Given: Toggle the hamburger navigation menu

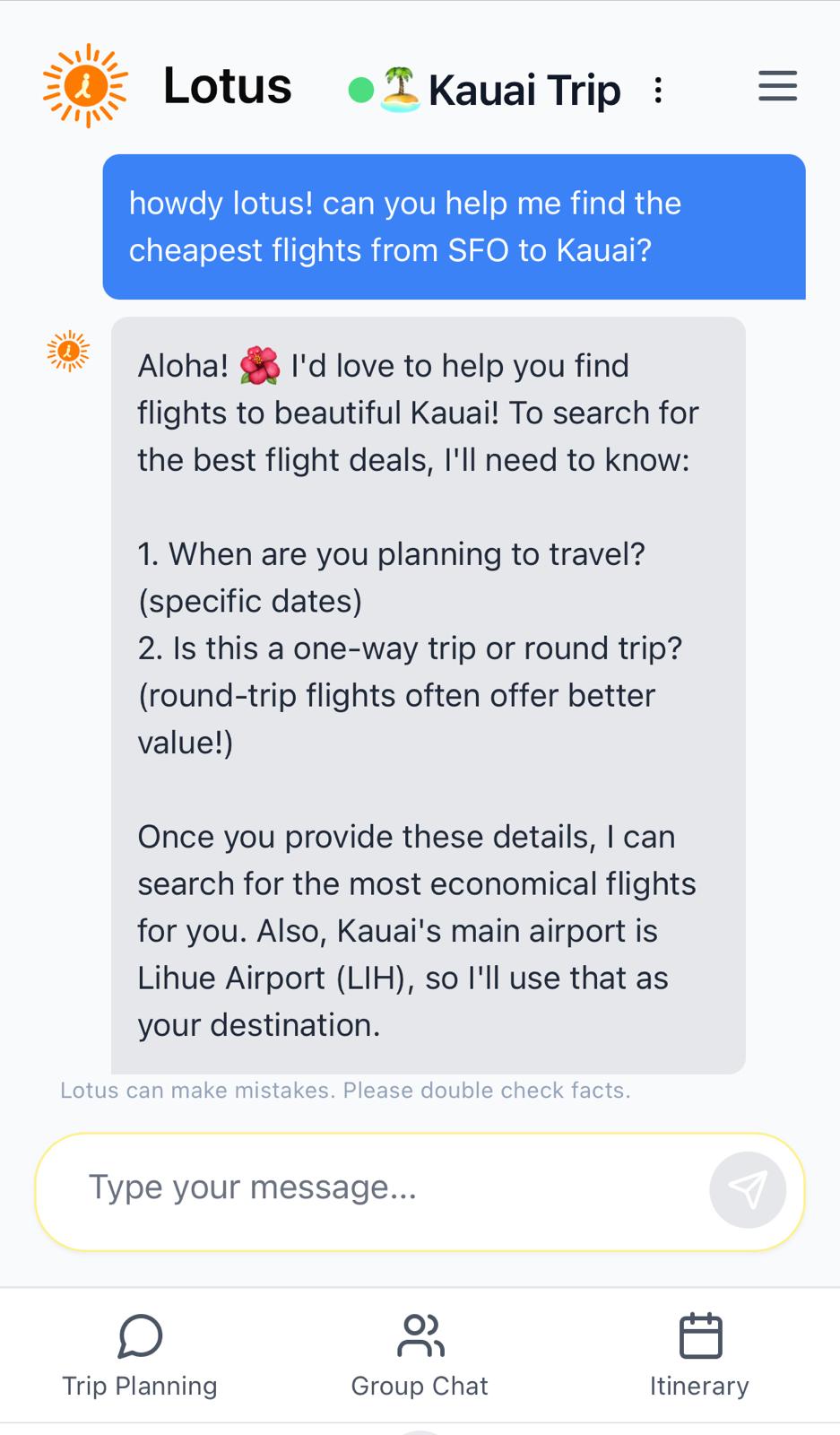Looking at the screenshot, I should click(776, 86).
